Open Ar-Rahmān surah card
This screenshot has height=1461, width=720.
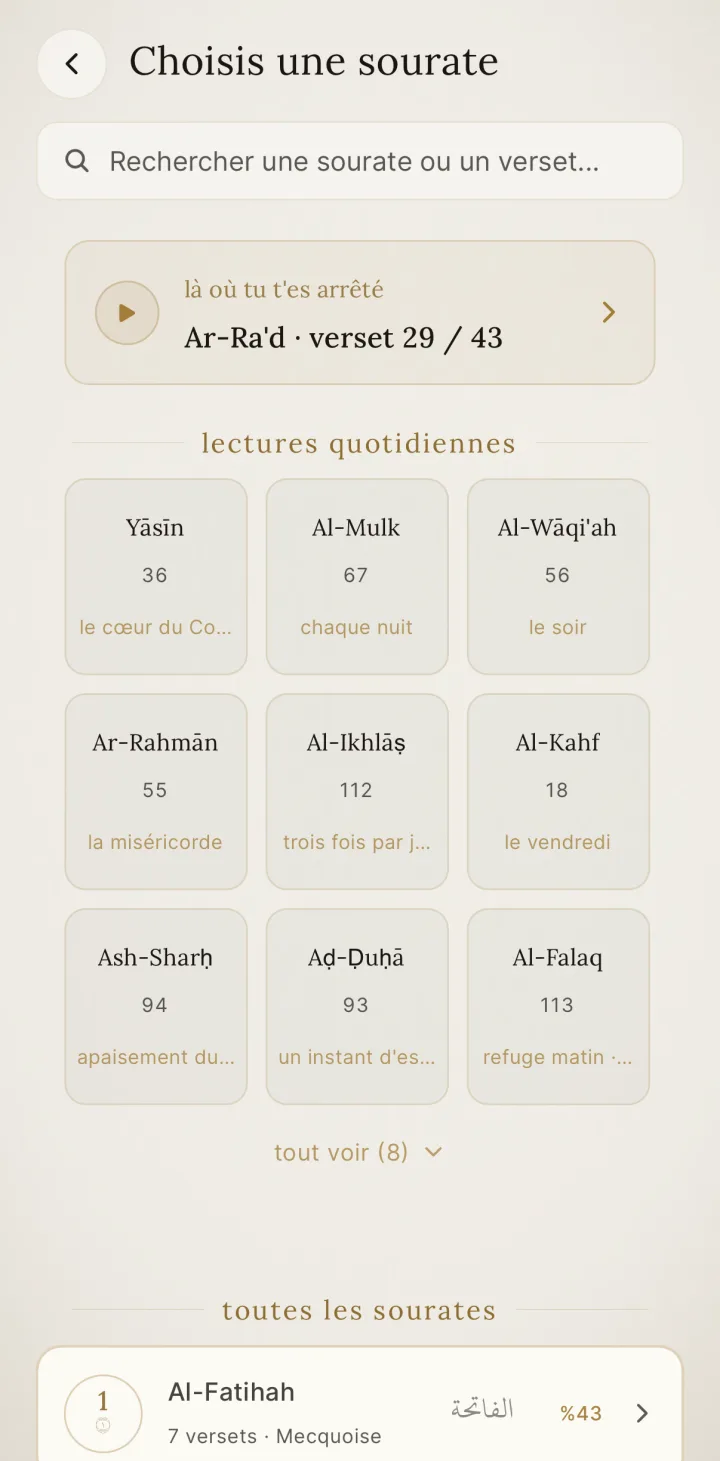point(156,792)
